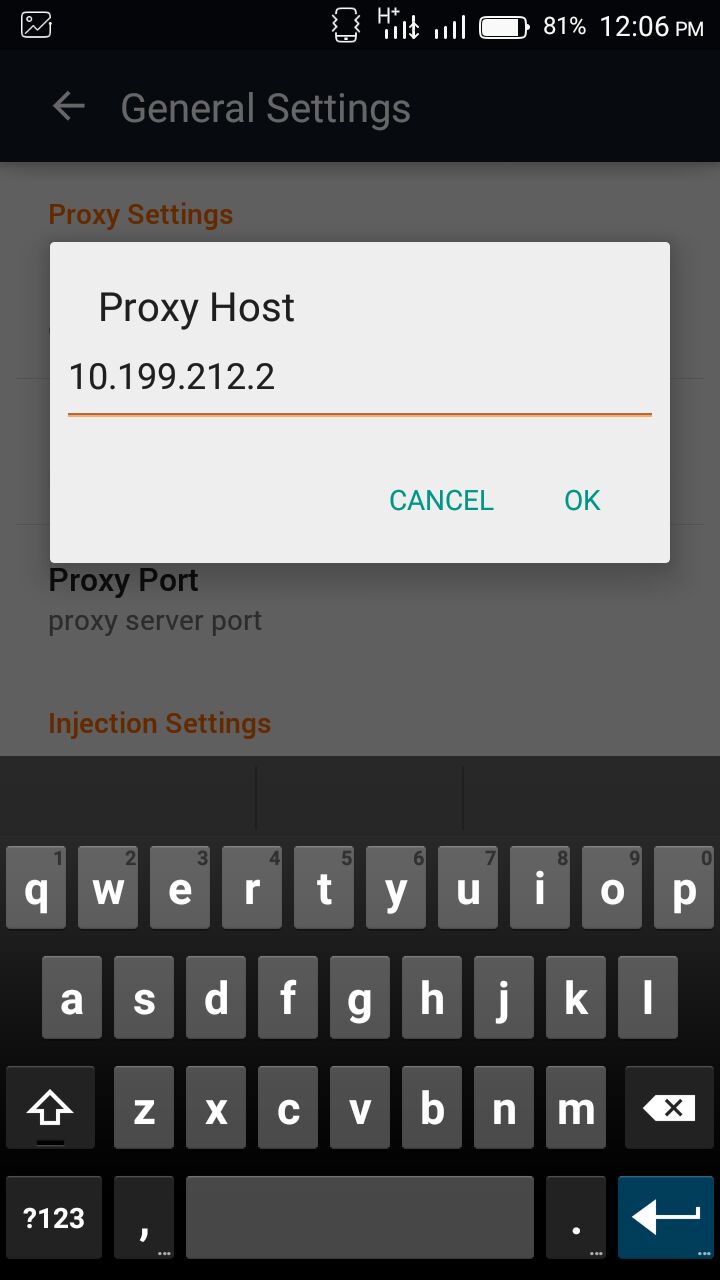The height and width of the screenshot is (1280, 720).
Task: Cancel the Proxy Host dialog
Action: tap(441, 500)
